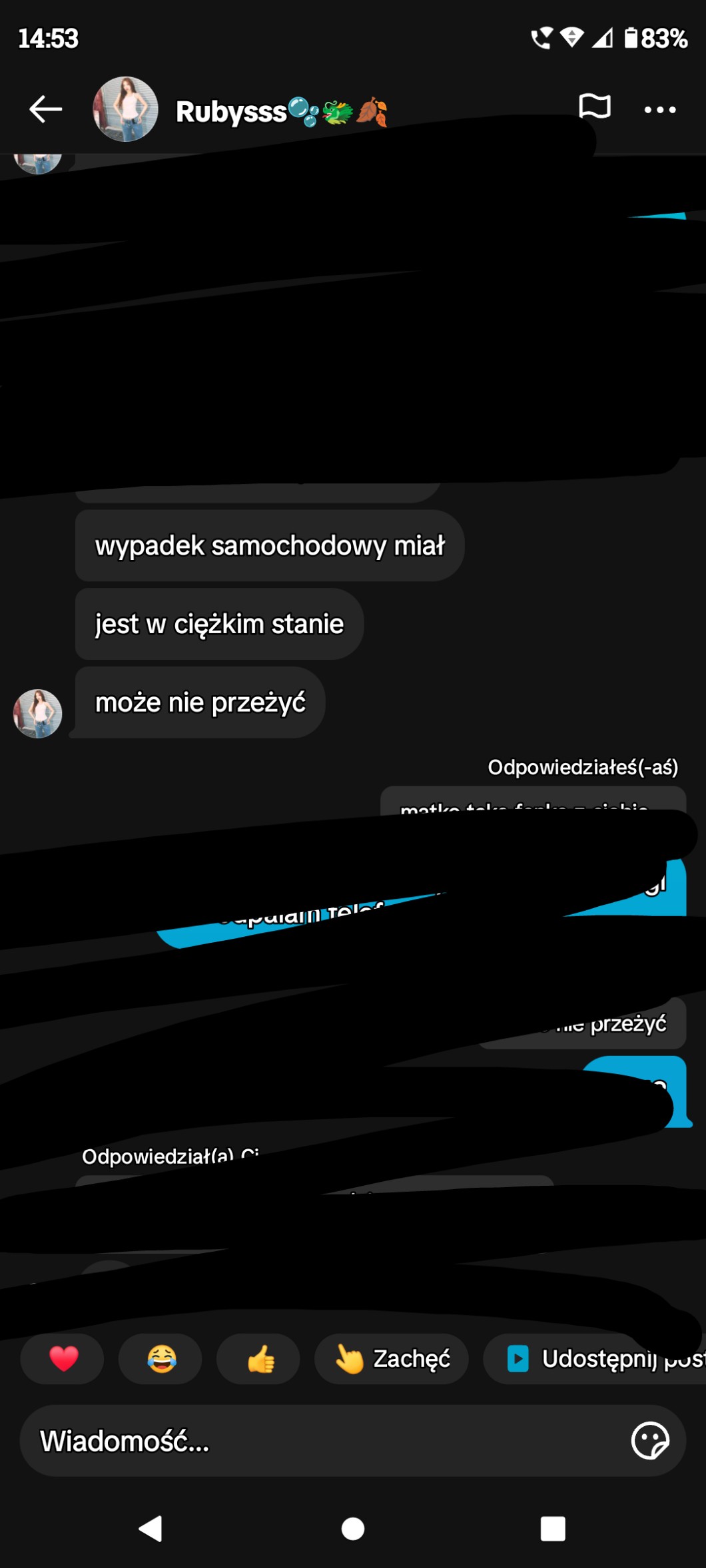Open system recent apps
The height and width of the screenshot is (1568, 706).
[553, 1529]
